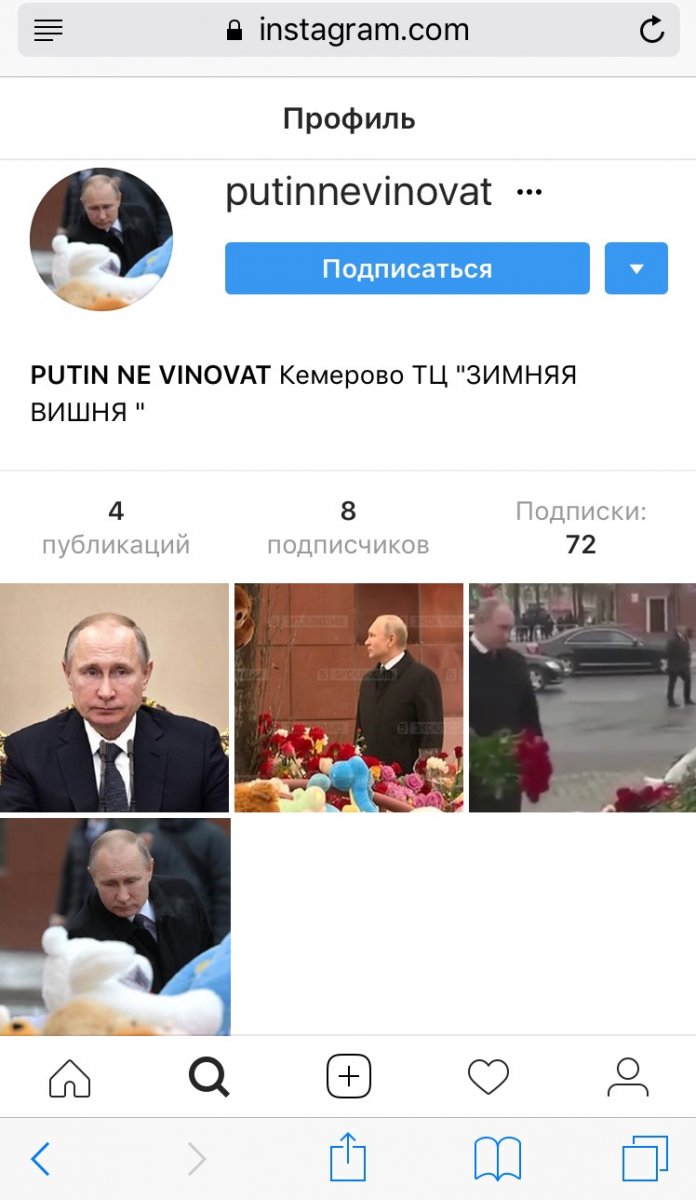The image size is (696, 1200).
Task: Open the activity heart tab
Action: [488, 1077]
